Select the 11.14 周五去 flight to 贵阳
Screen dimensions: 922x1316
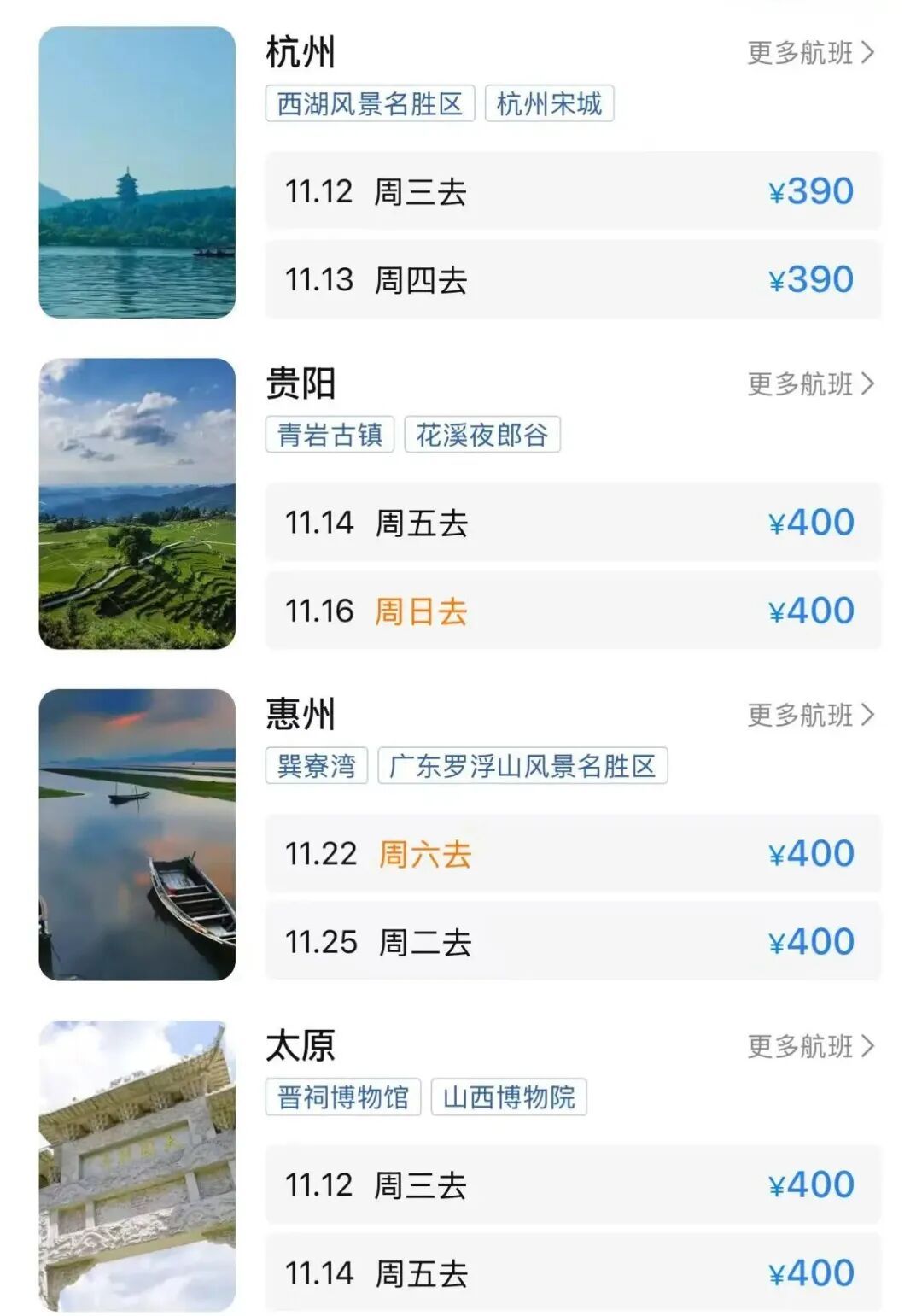(572, 523)
